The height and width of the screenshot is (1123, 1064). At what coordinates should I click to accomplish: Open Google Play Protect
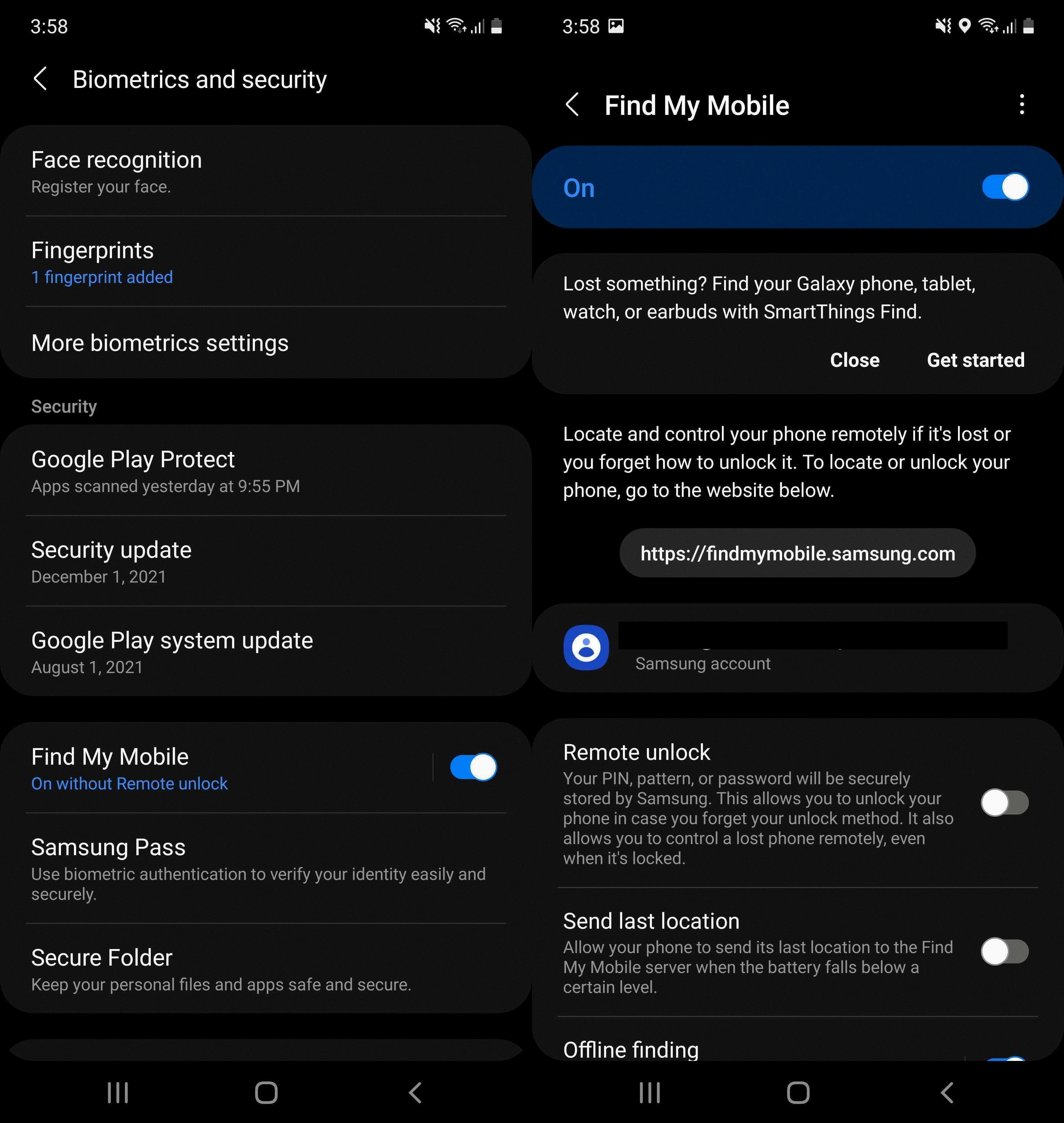pos(265,471)
